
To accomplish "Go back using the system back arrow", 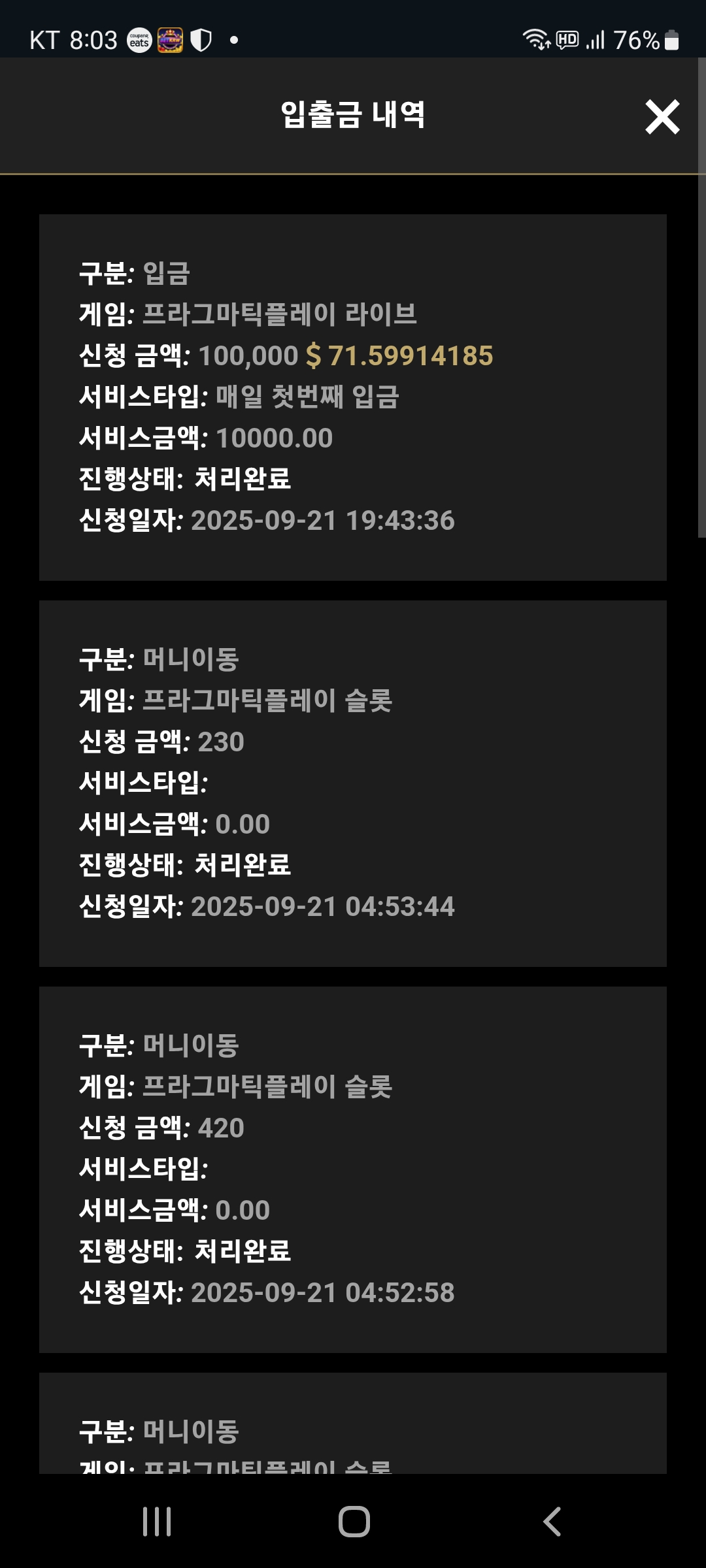I will pos(552,1522).
